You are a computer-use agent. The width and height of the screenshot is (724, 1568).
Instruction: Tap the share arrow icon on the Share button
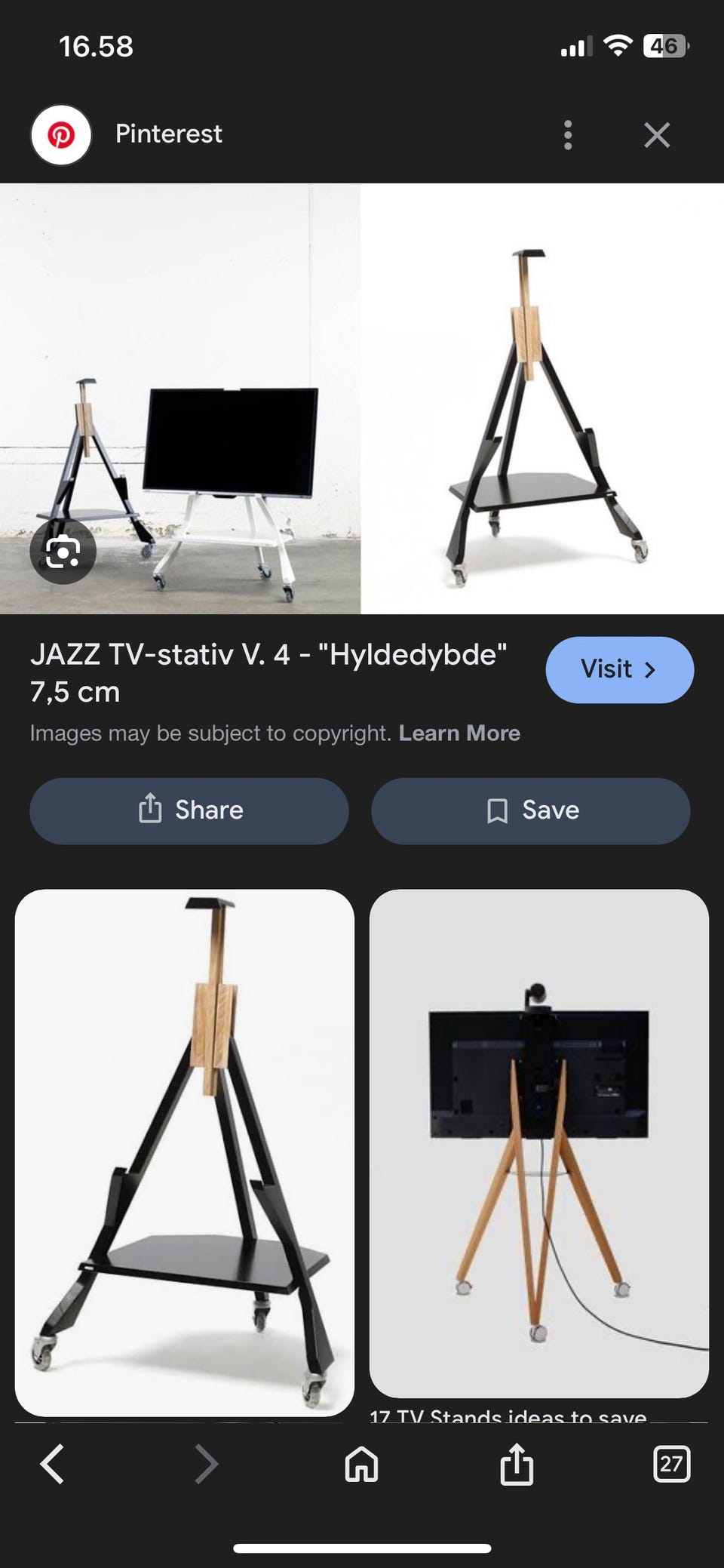pos(152,810)
